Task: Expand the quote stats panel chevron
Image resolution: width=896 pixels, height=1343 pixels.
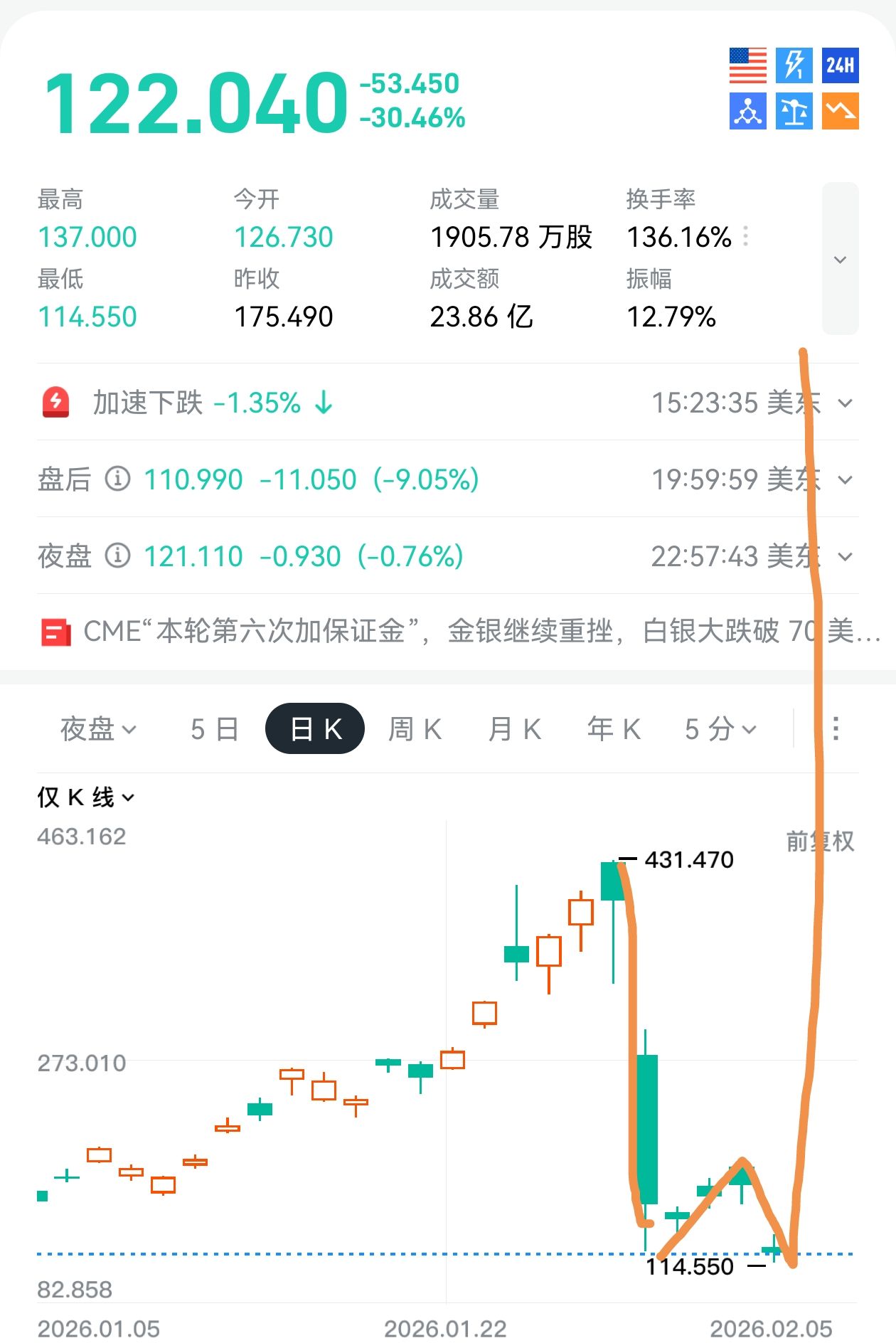Action: coord(840,260)
